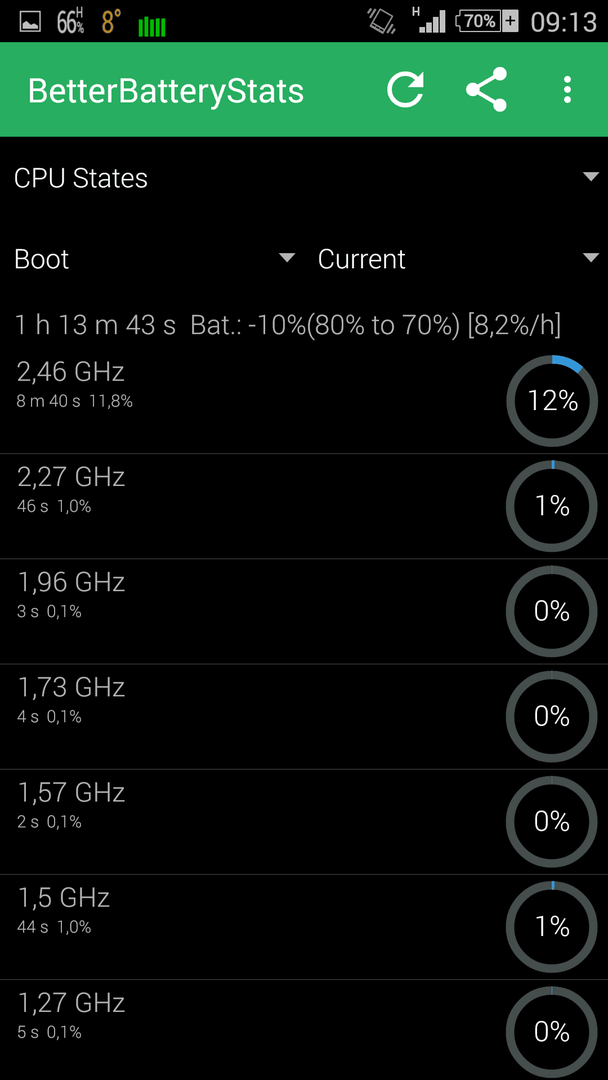Screen dimensions: 608x1080
Task: Share the current stats
Action: 486,90
